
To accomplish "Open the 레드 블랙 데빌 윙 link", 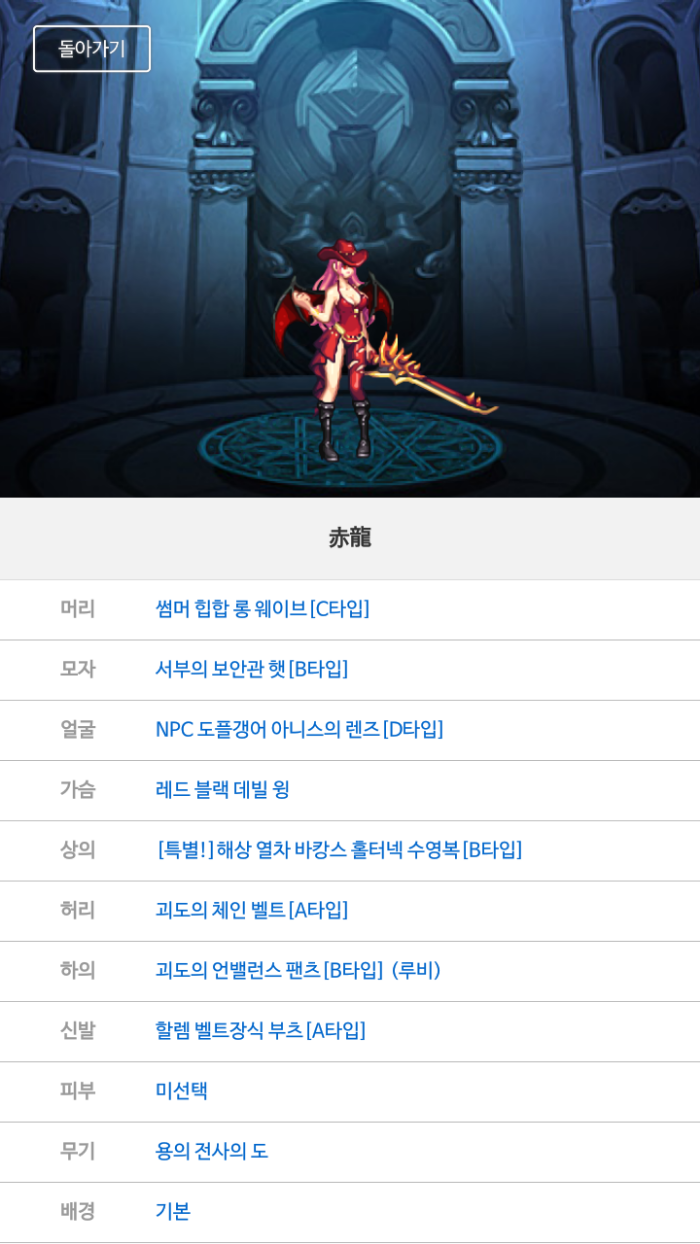I will (222, 789).
